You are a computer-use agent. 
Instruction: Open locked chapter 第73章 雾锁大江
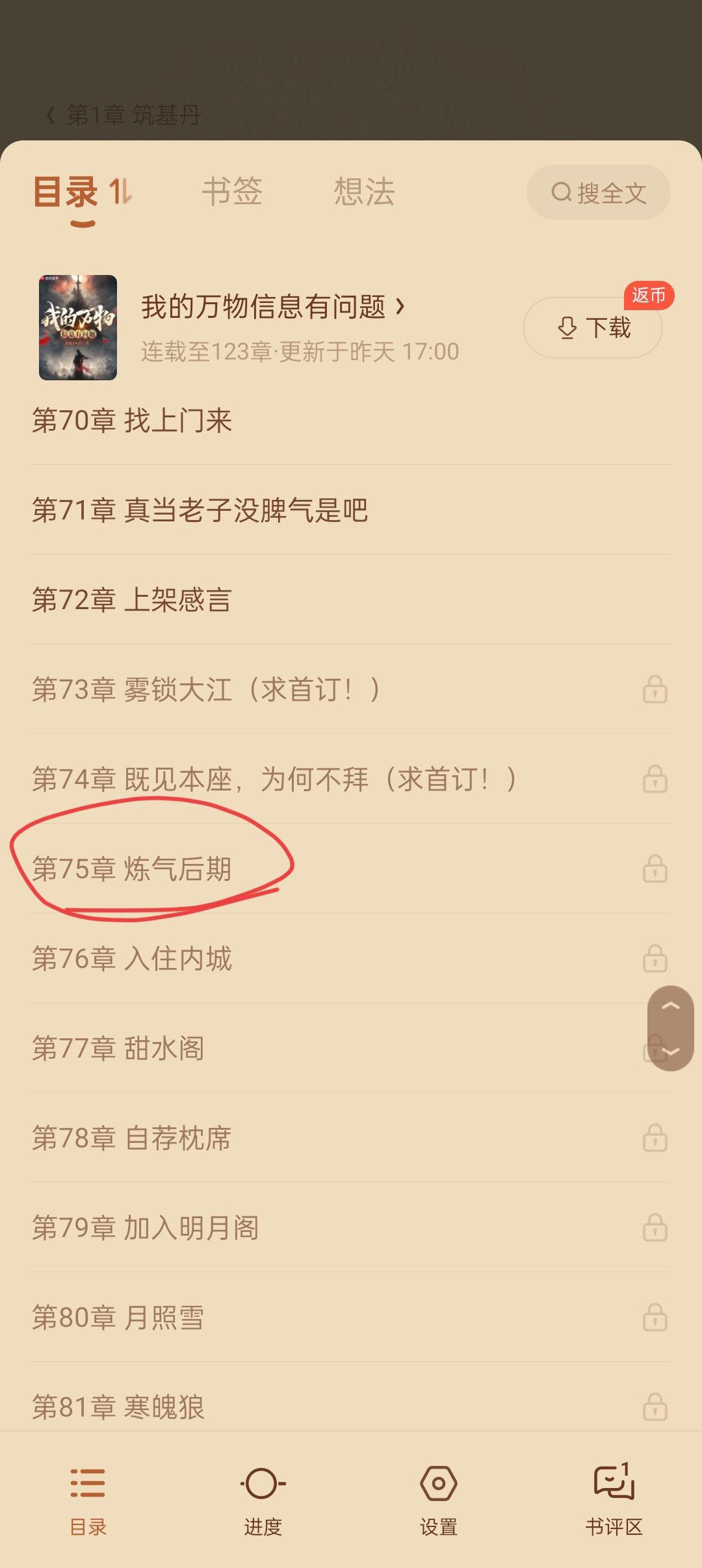click(351, 690)
